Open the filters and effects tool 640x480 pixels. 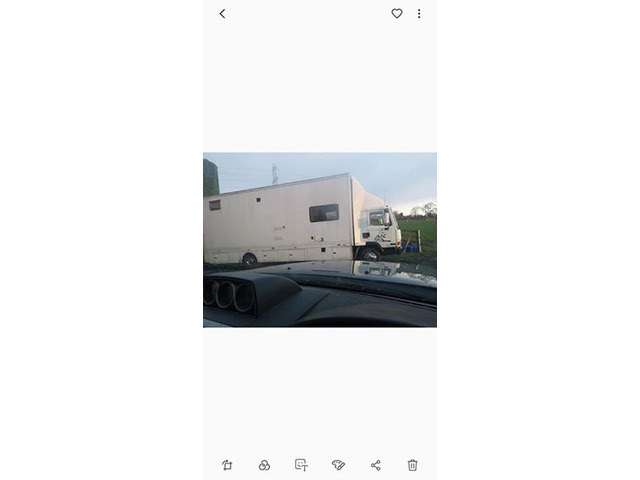point(264,465)
